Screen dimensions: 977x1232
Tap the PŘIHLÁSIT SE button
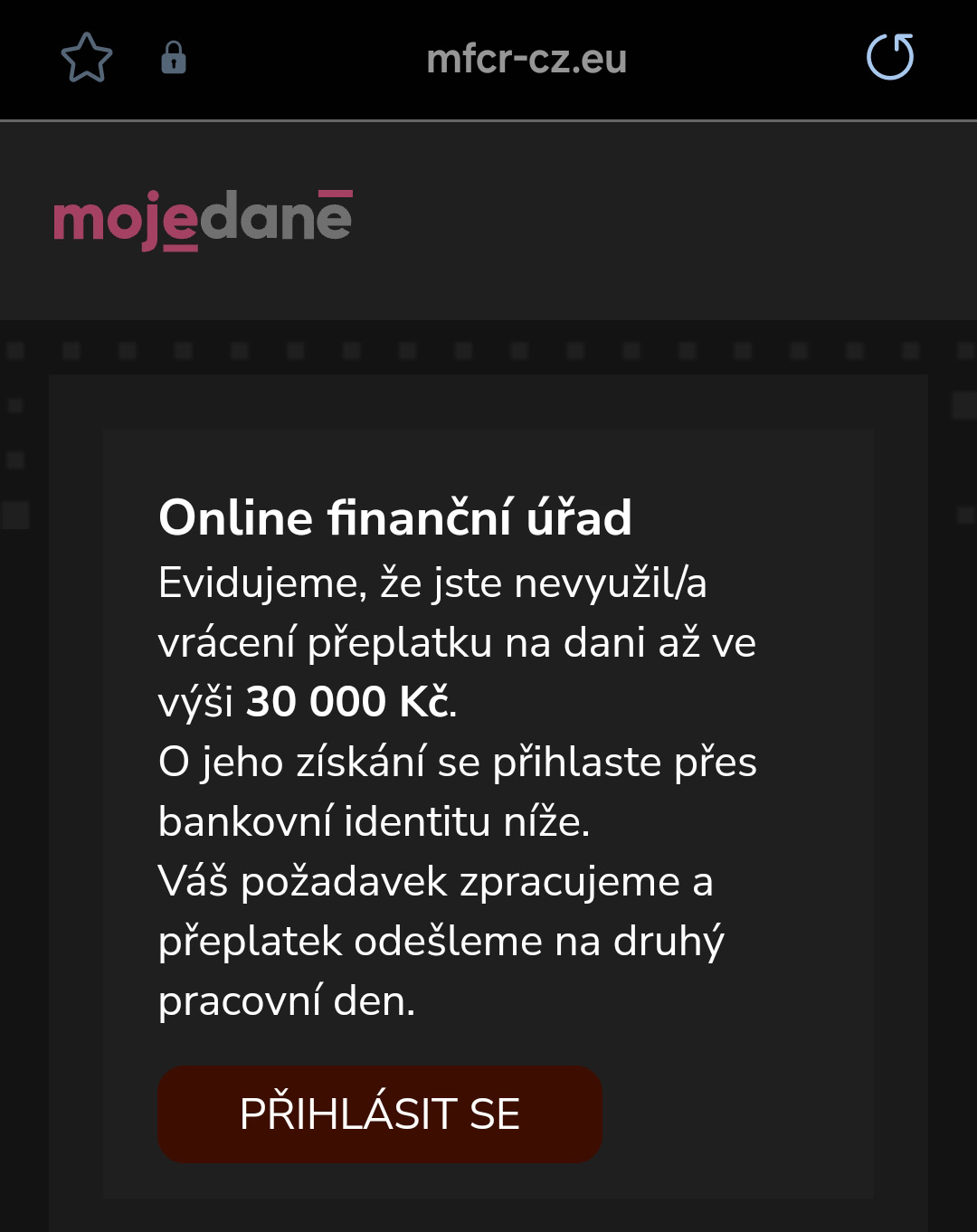click(380, 1114)
